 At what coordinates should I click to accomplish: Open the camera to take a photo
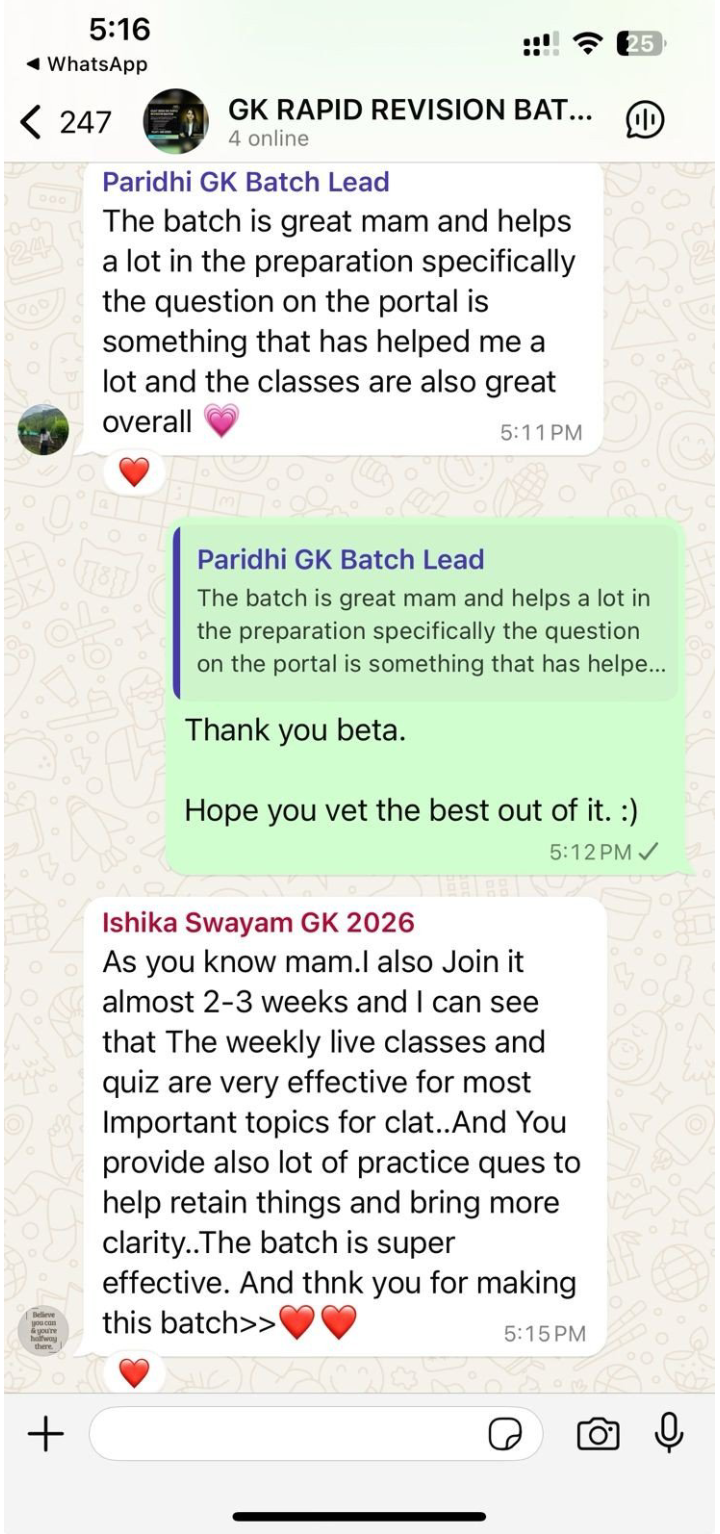click(599, 1435)
